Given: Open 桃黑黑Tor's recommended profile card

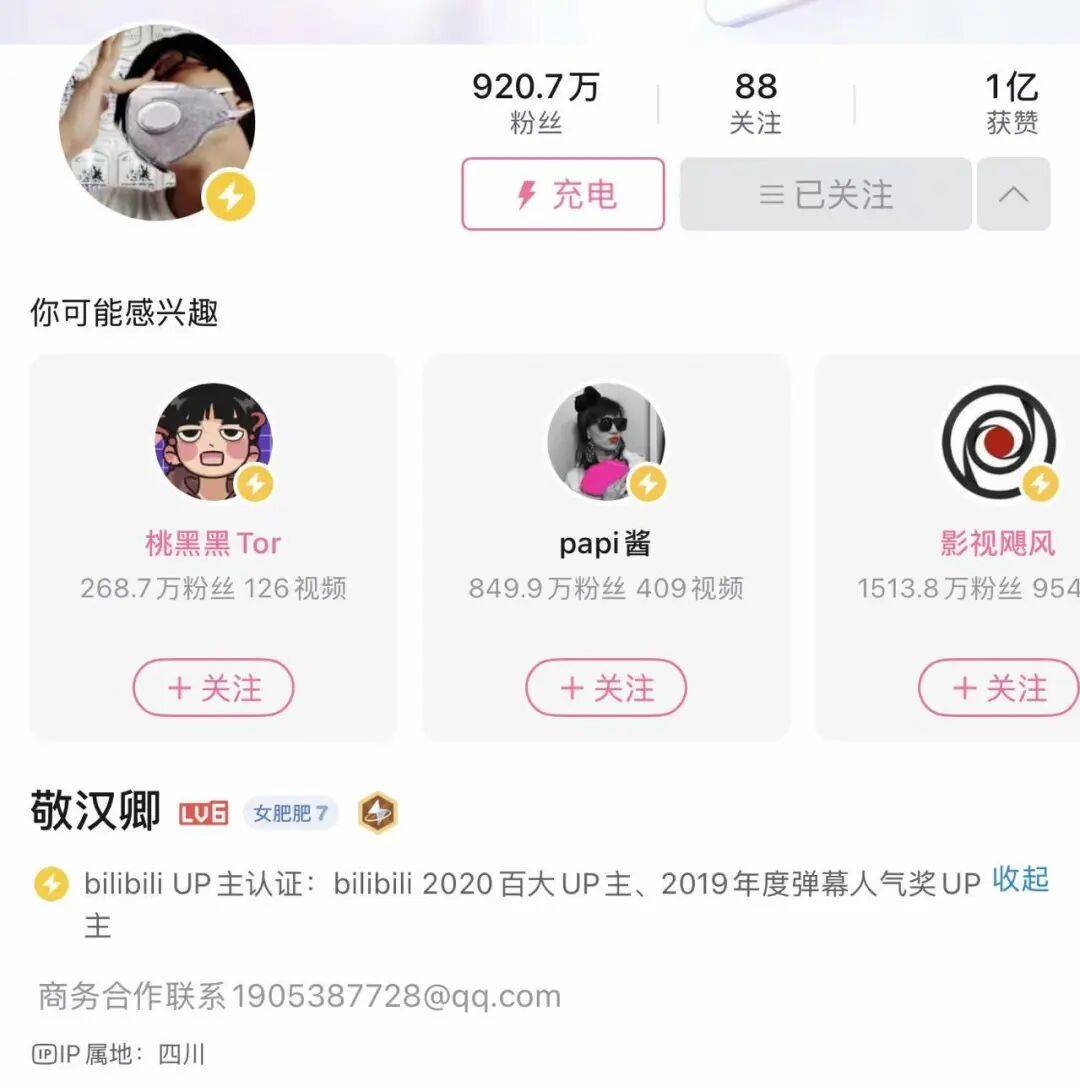Looking at the screenshot, I should [213, 470].
